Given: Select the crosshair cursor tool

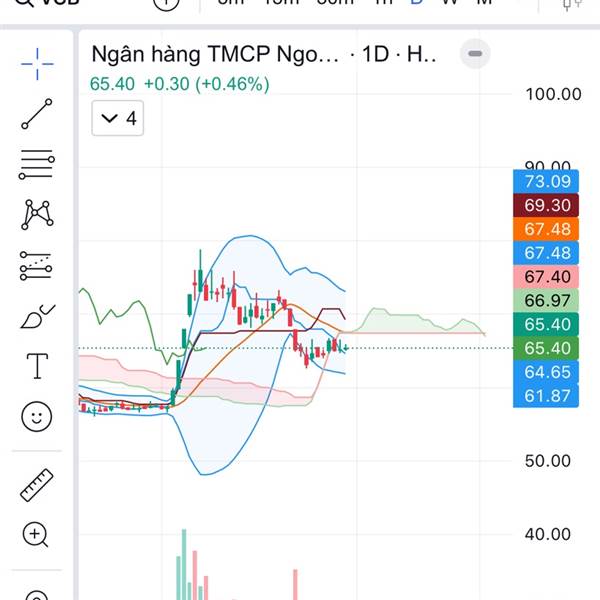Looking at the screenshot, I should (37, 64).
